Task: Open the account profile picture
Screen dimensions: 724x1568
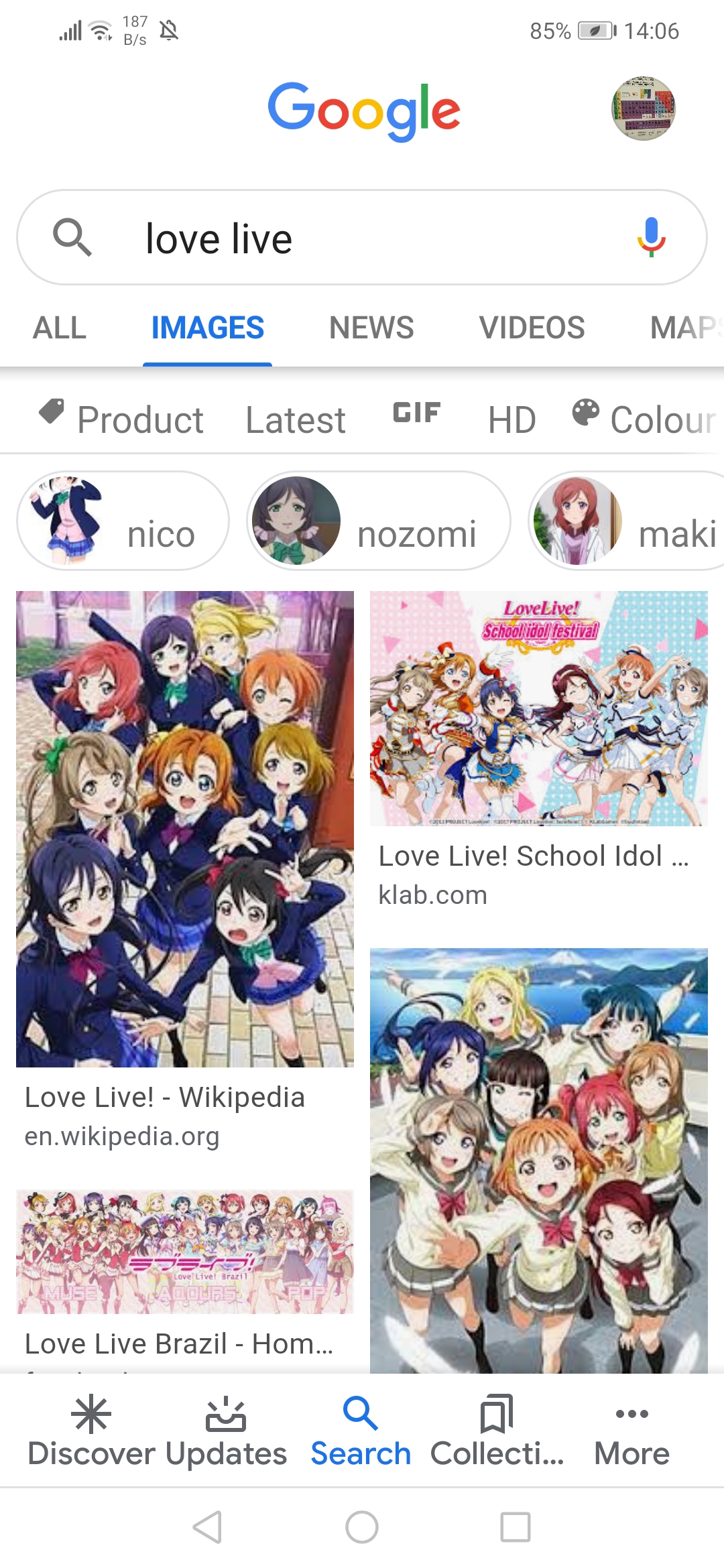Action: click(643, 109)
